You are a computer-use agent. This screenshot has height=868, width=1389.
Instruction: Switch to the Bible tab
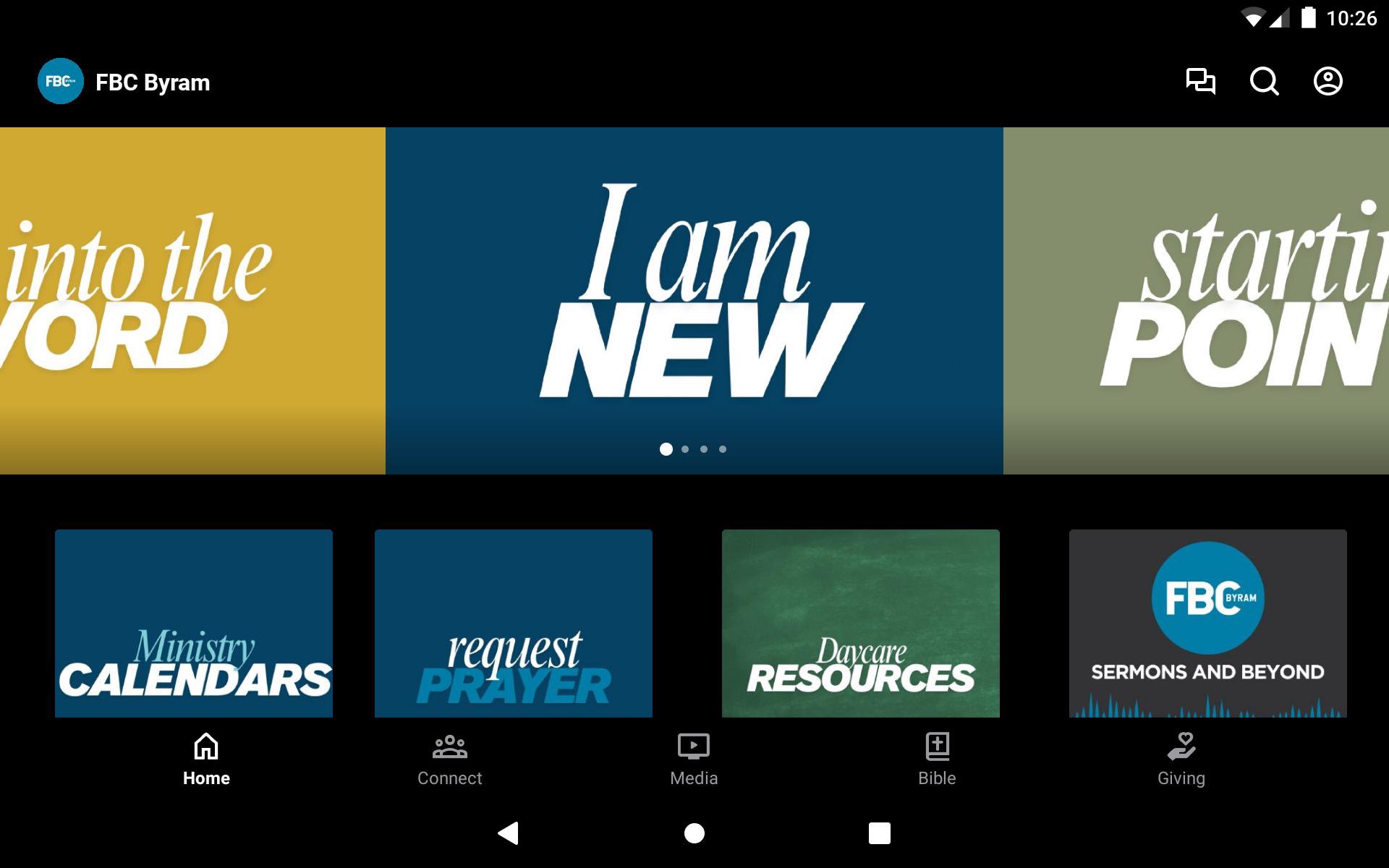pyautogui.click(x=937, y=759)
